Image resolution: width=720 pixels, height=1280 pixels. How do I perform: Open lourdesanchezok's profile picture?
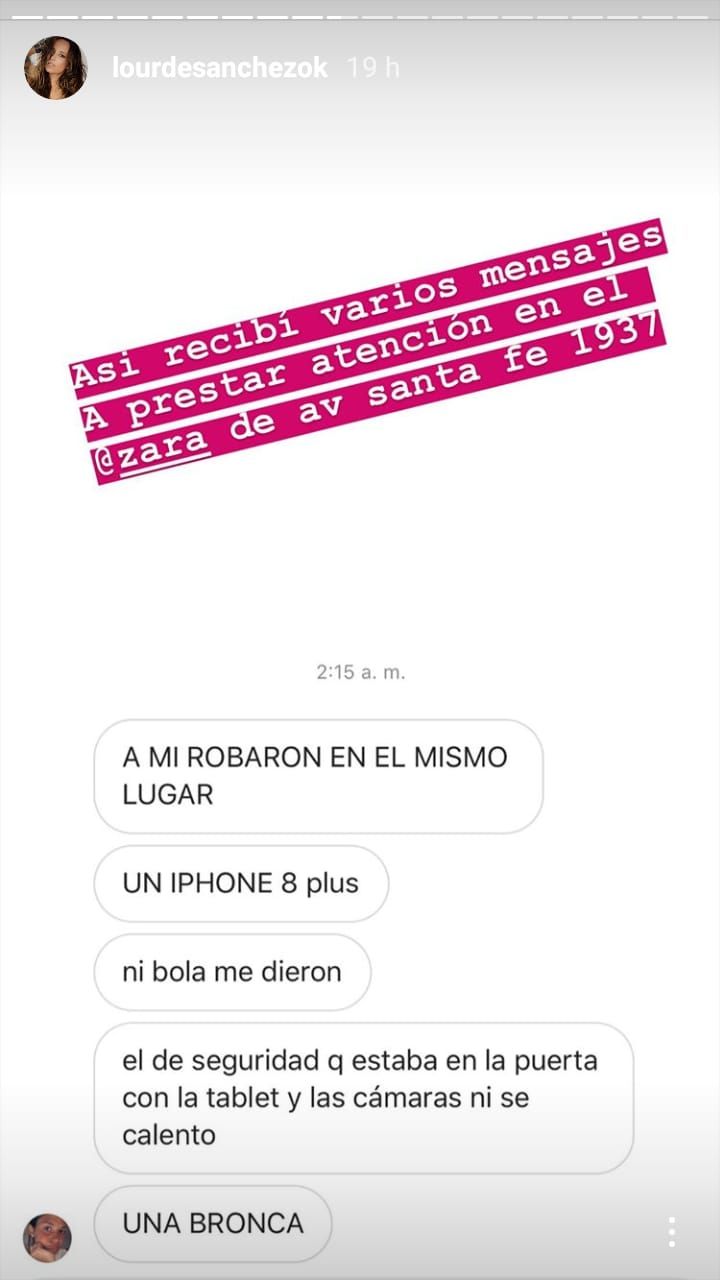(x=55, y=68)
